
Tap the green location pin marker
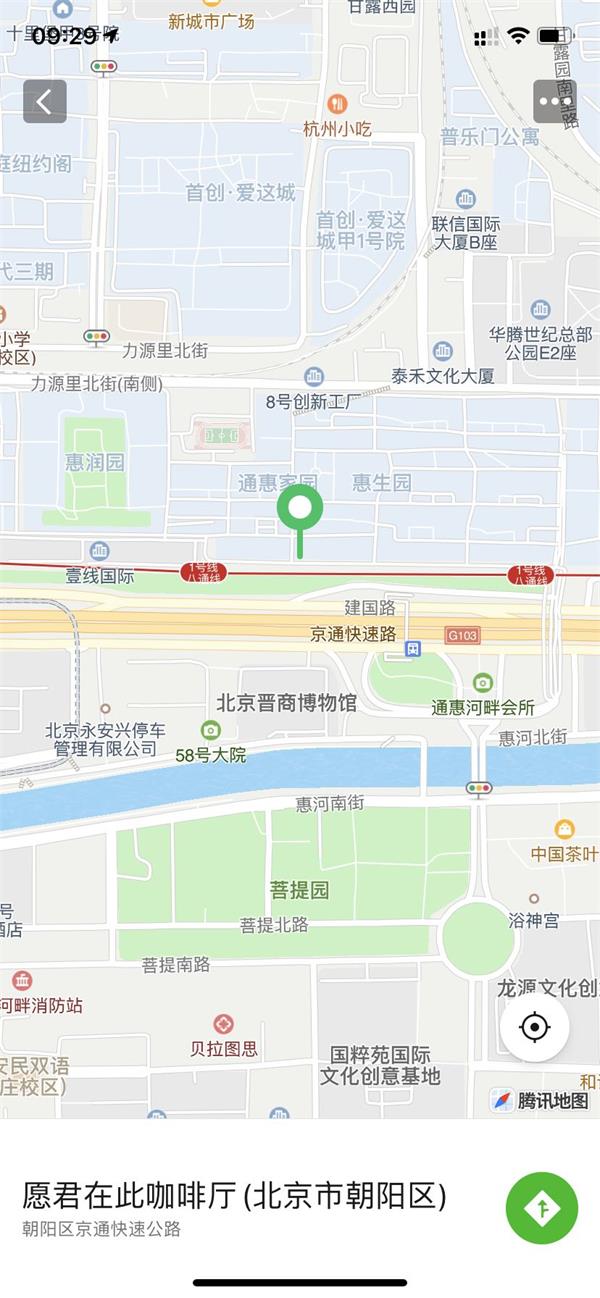click(x=299, y=520)
